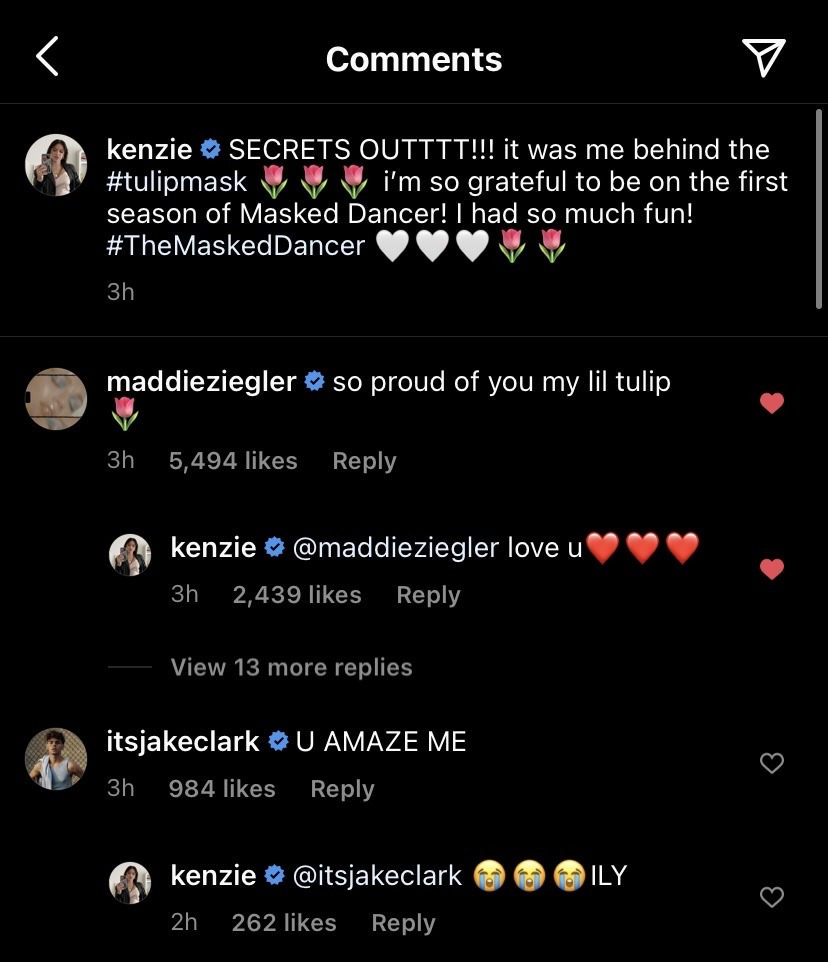828x962 pixels.
Task: Expand View 13 more replies
Action: tap(291, 667)
